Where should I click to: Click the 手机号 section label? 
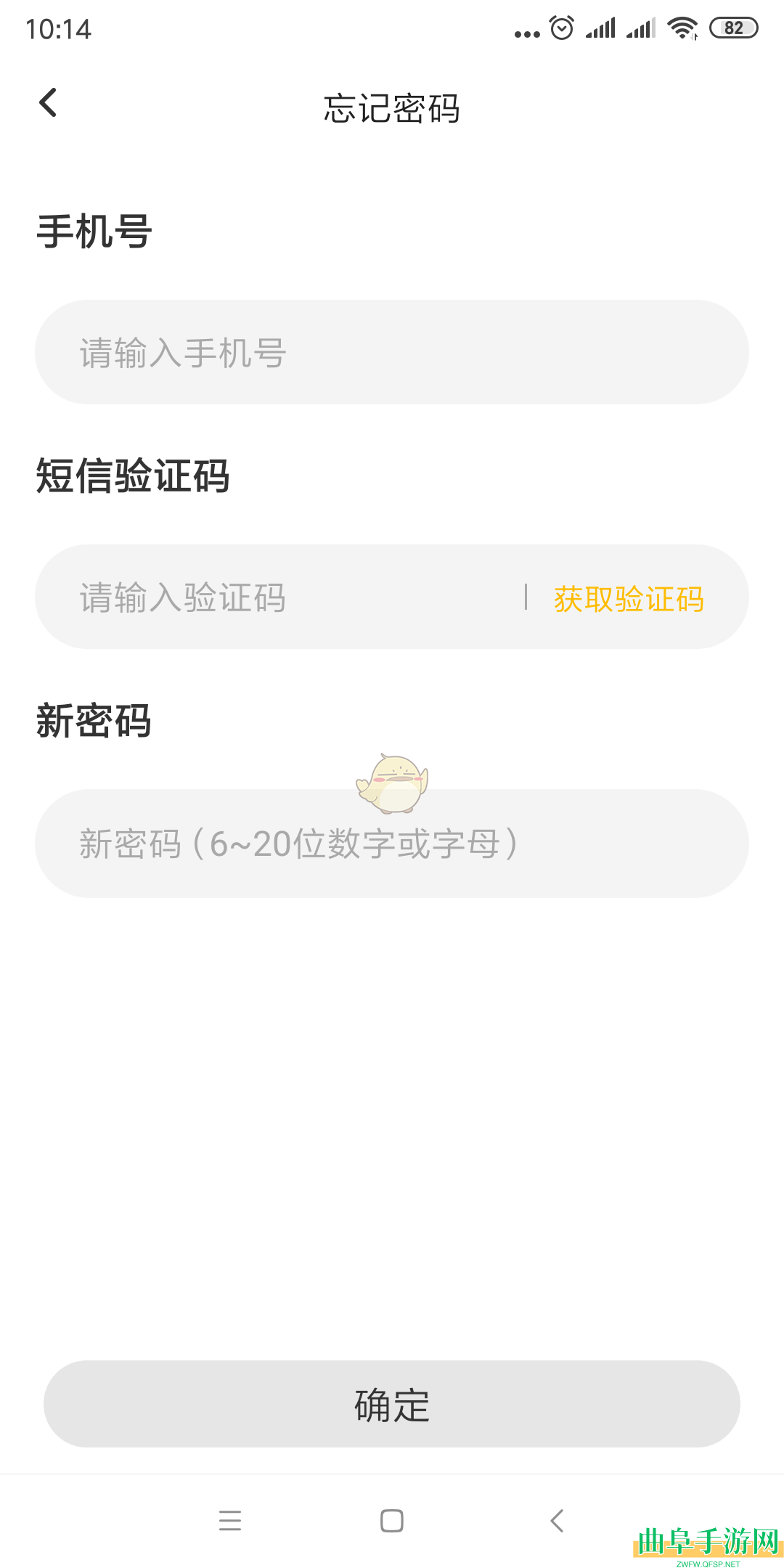(x=94, y=231)
